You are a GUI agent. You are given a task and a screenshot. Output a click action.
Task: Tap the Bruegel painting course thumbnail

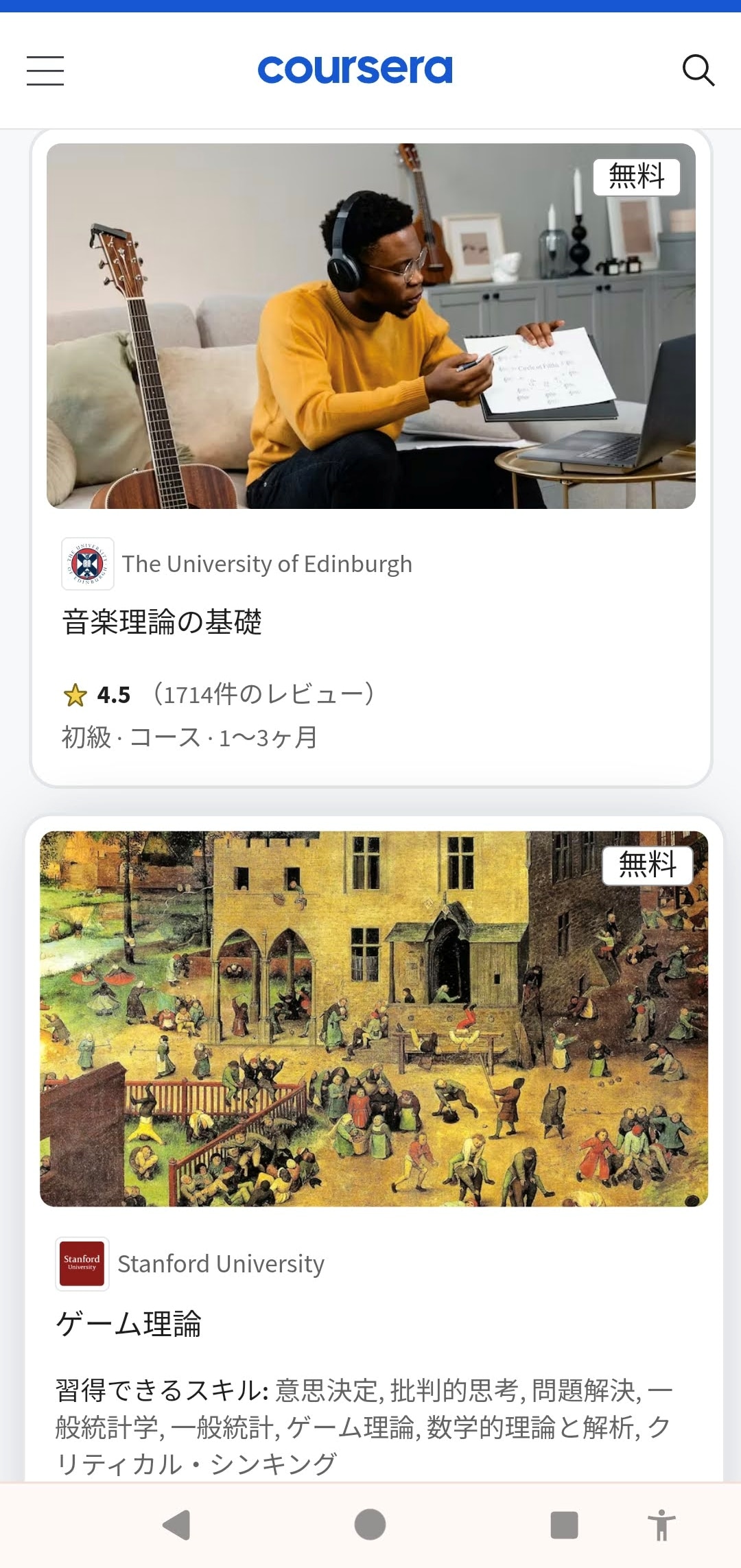(x=370, y=1015)
